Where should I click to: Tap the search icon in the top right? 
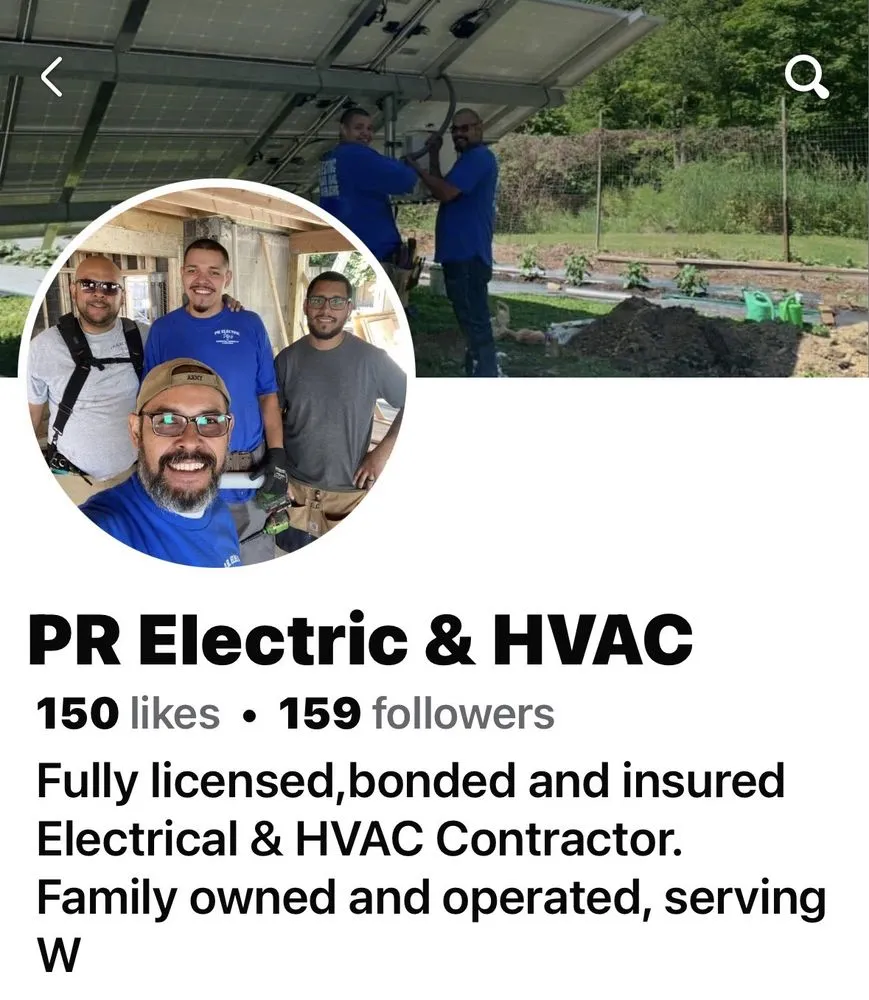(x=806, y=78)
